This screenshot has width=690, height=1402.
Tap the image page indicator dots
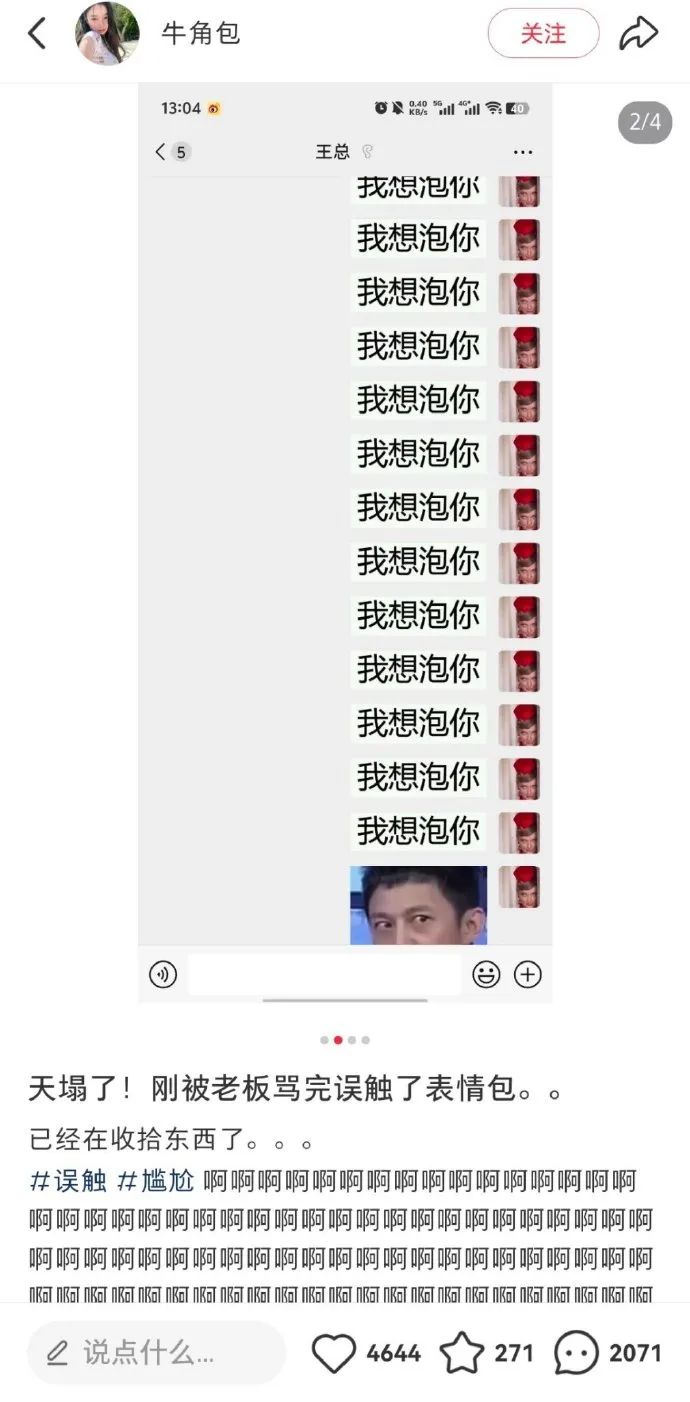pos(345,1040)
